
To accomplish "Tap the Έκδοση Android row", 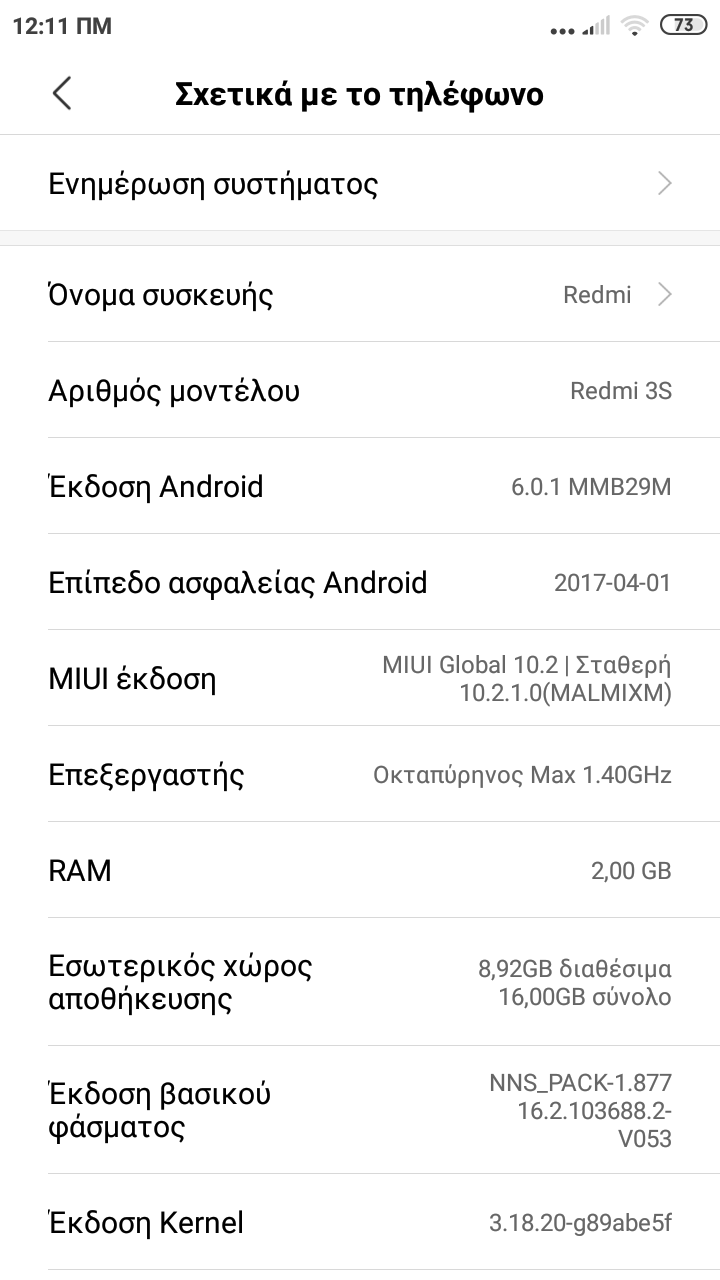I will [360, 487].
